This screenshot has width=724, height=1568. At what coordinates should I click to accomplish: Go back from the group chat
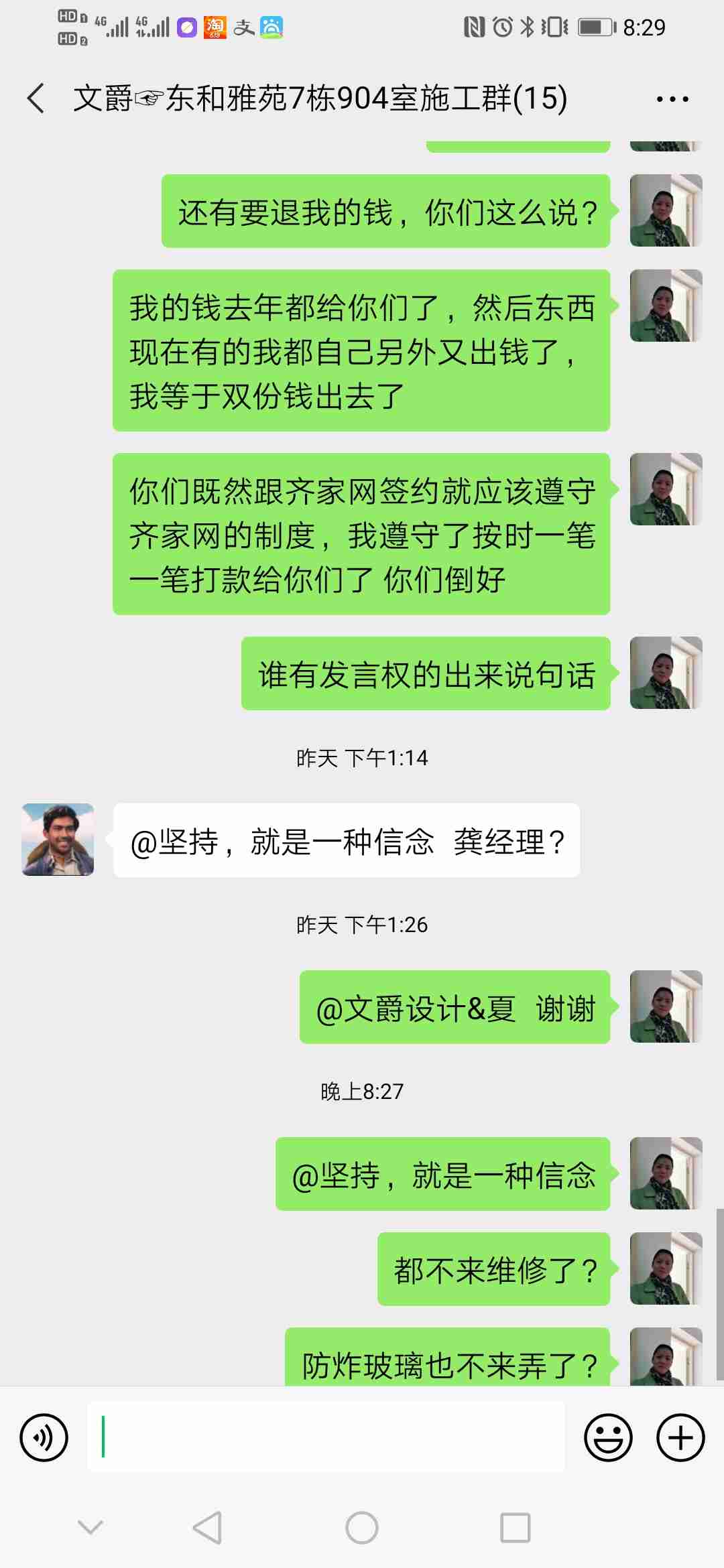coord(37,99)
